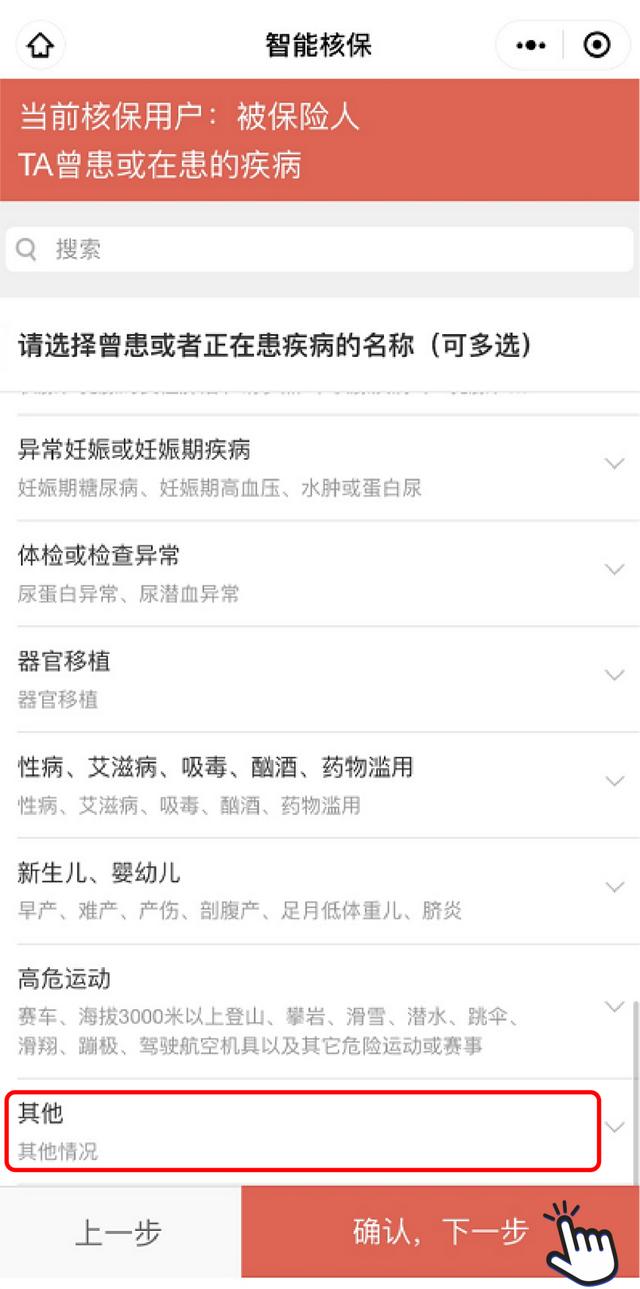Expand 体检或检查异常 category

[614, 569]
